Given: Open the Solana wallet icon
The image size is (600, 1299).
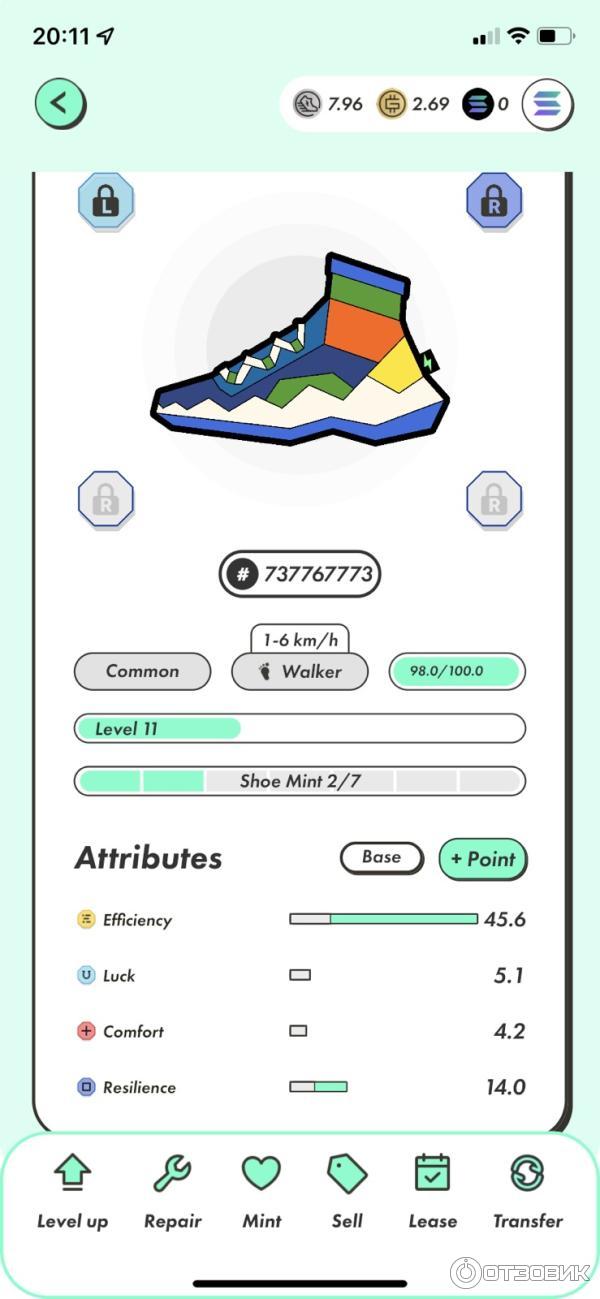Looking at the screenshot, I should coord(547,104).
